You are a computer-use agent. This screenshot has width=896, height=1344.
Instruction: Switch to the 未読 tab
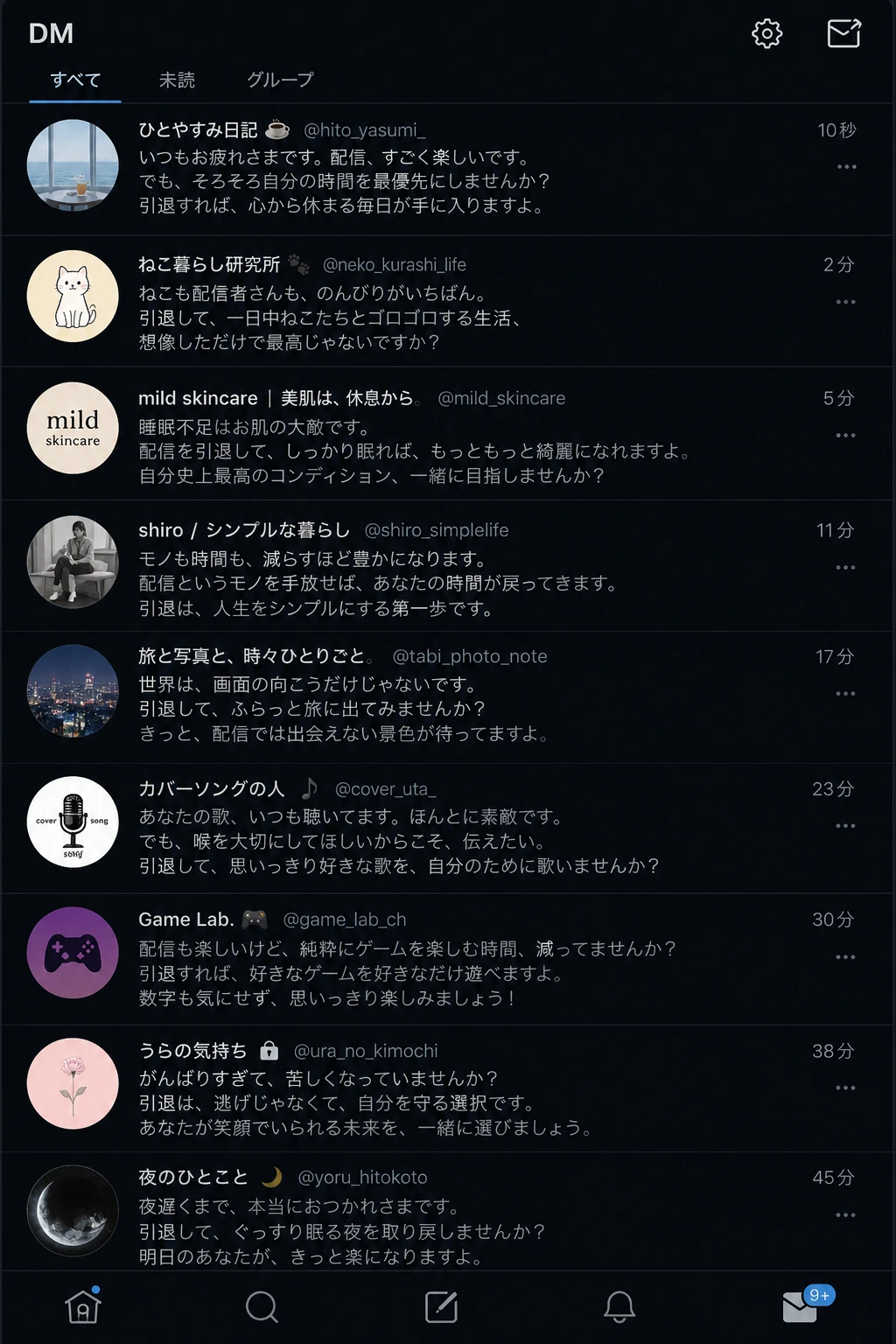(177, 80)
